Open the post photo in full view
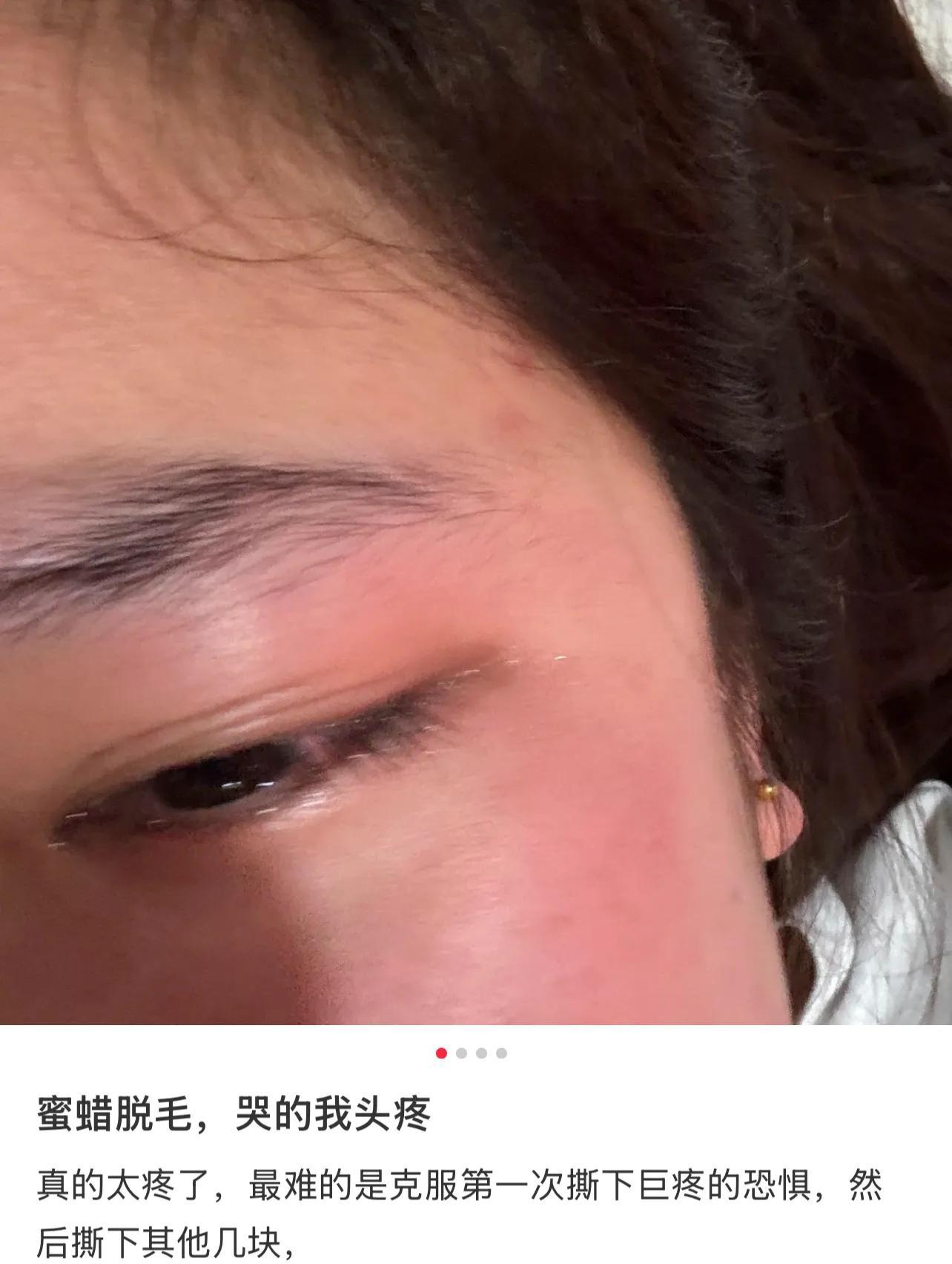952x1264 pixels. tap(476, 512)
